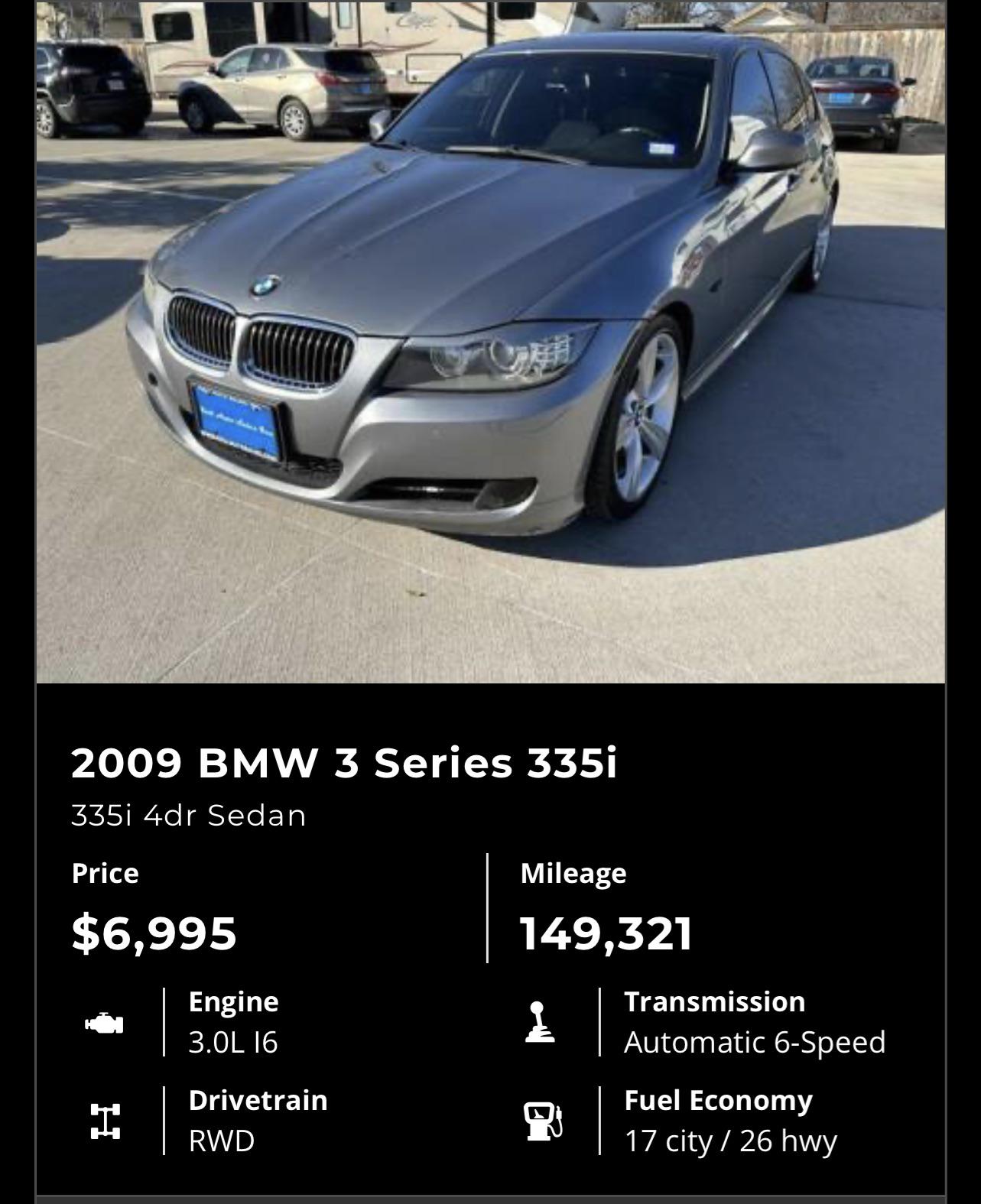The image size is (981, 1204).
Task: Select the engine specification icon row
Action: (x=102, y=1021)
